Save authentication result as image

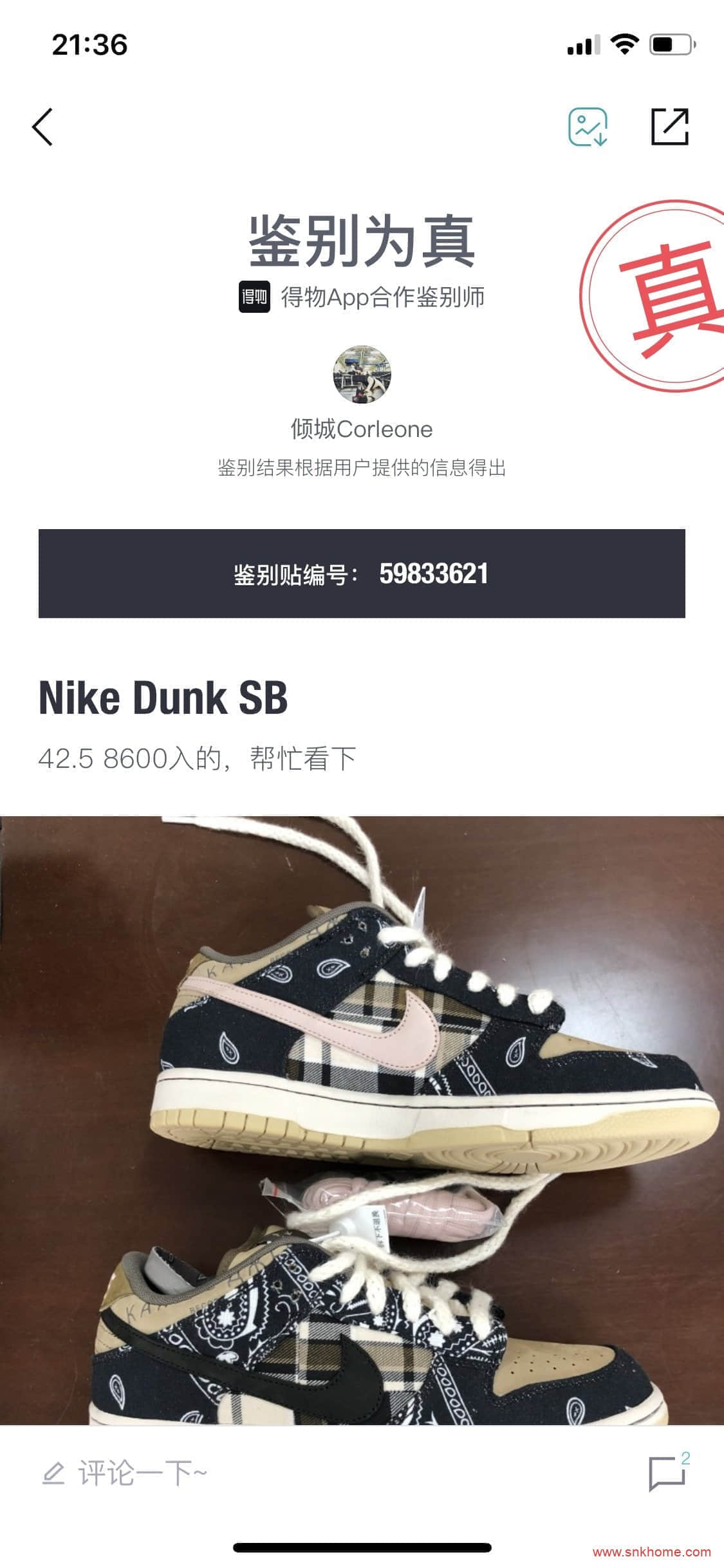point(588,127)
